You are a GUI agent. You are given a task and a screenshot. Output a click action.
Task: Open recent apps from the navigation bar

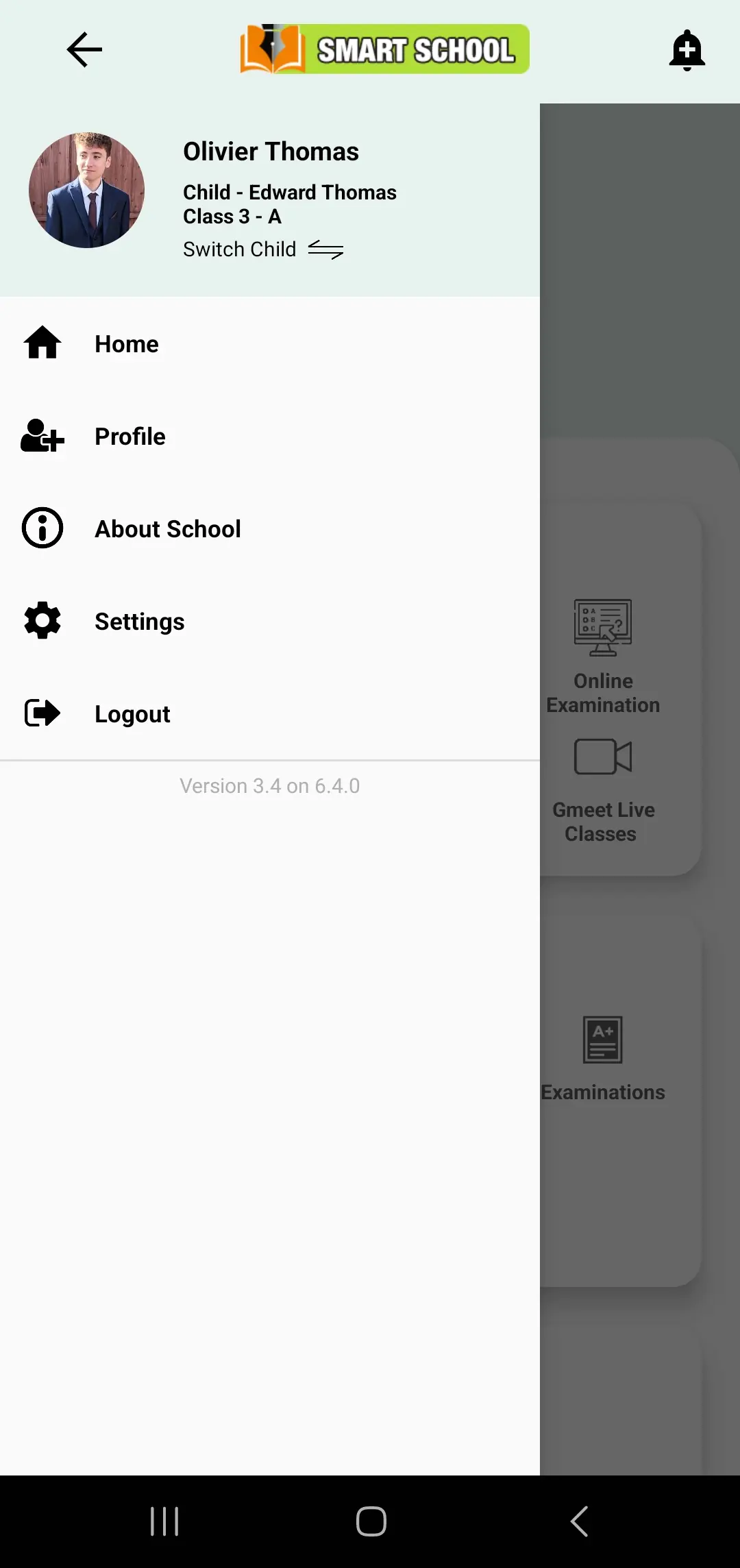click(164, 1521)
